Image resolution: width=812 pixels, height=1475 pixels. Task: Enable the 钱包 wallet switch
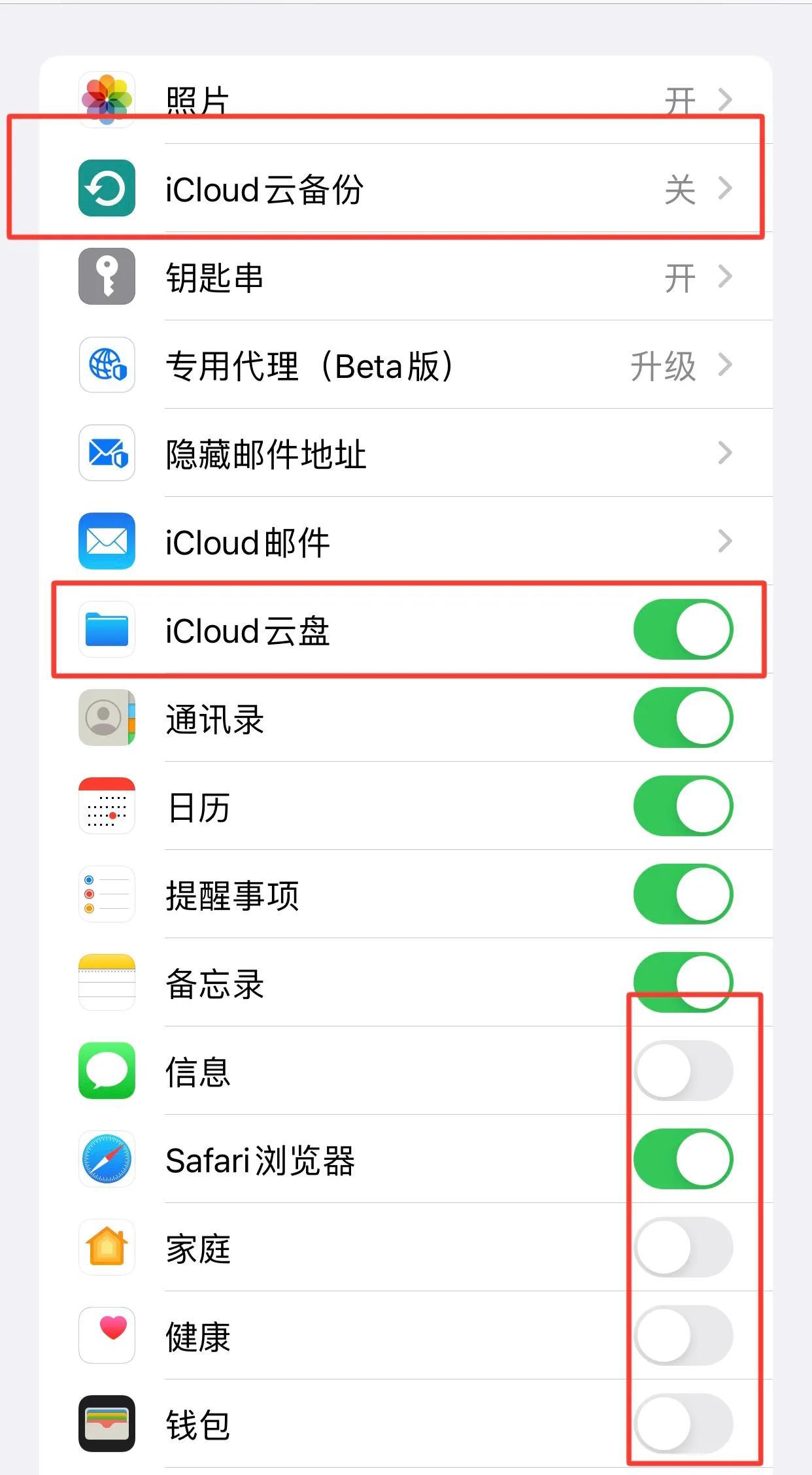pos(683,1424)
